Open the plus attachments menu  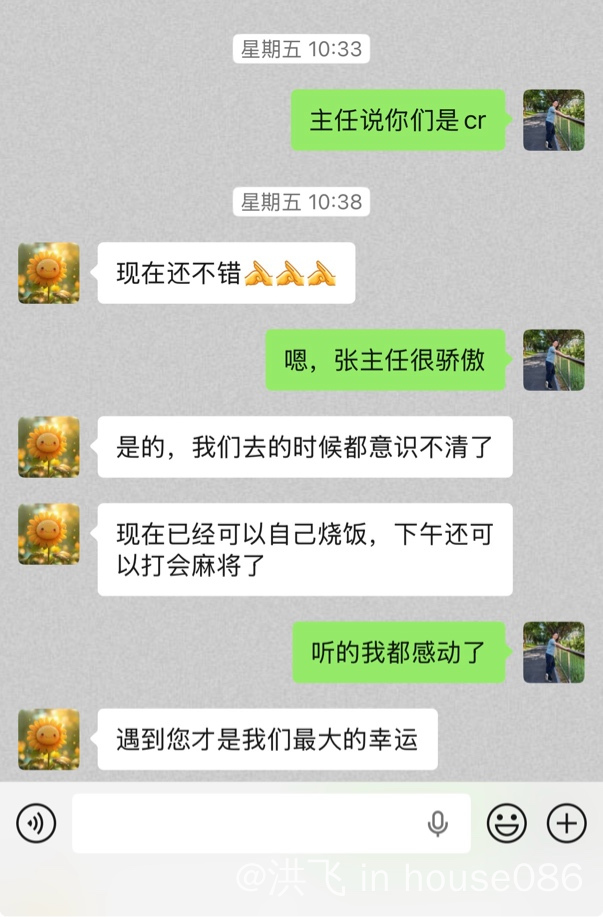pos(566,823)
